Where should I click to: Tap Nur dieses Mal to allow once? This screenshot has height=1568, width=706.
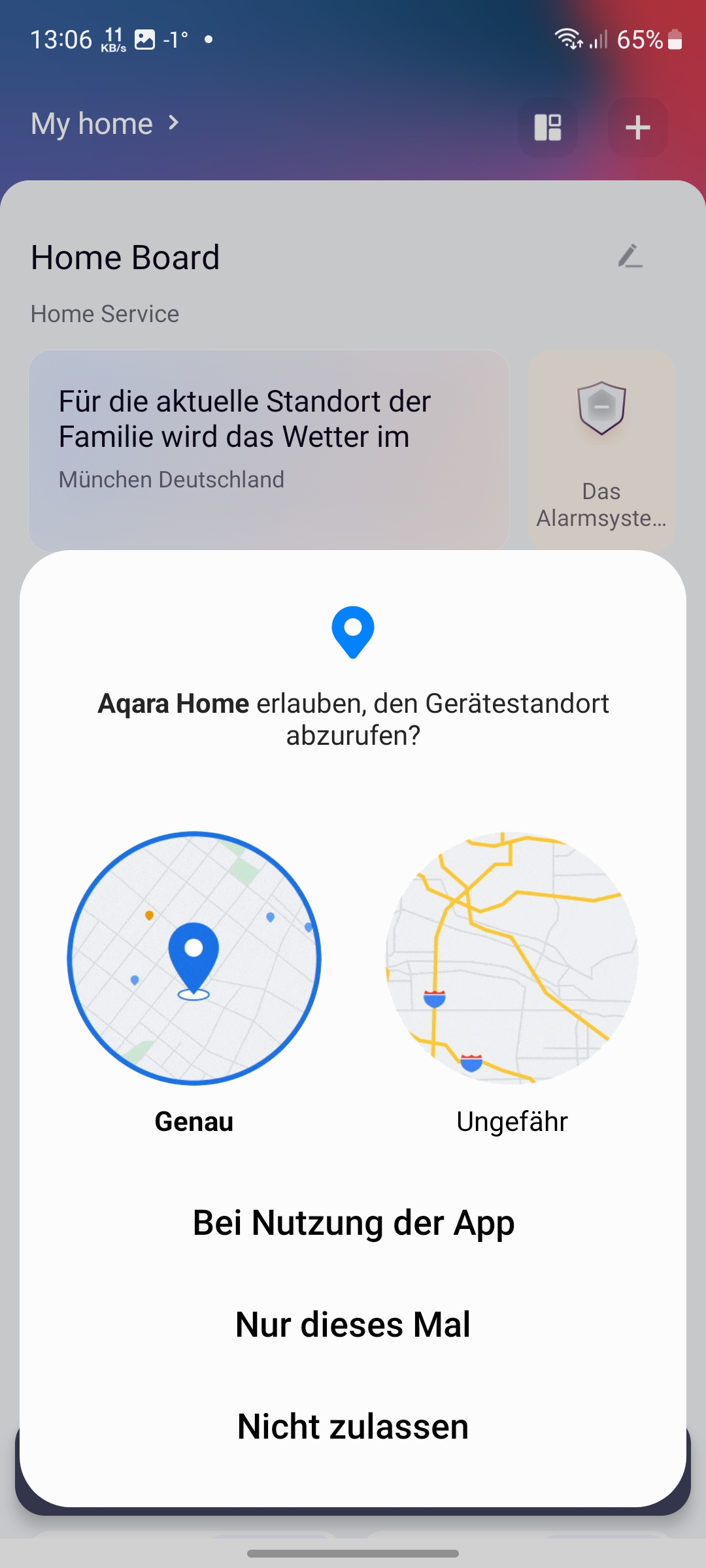click(x=353, y=1324)
